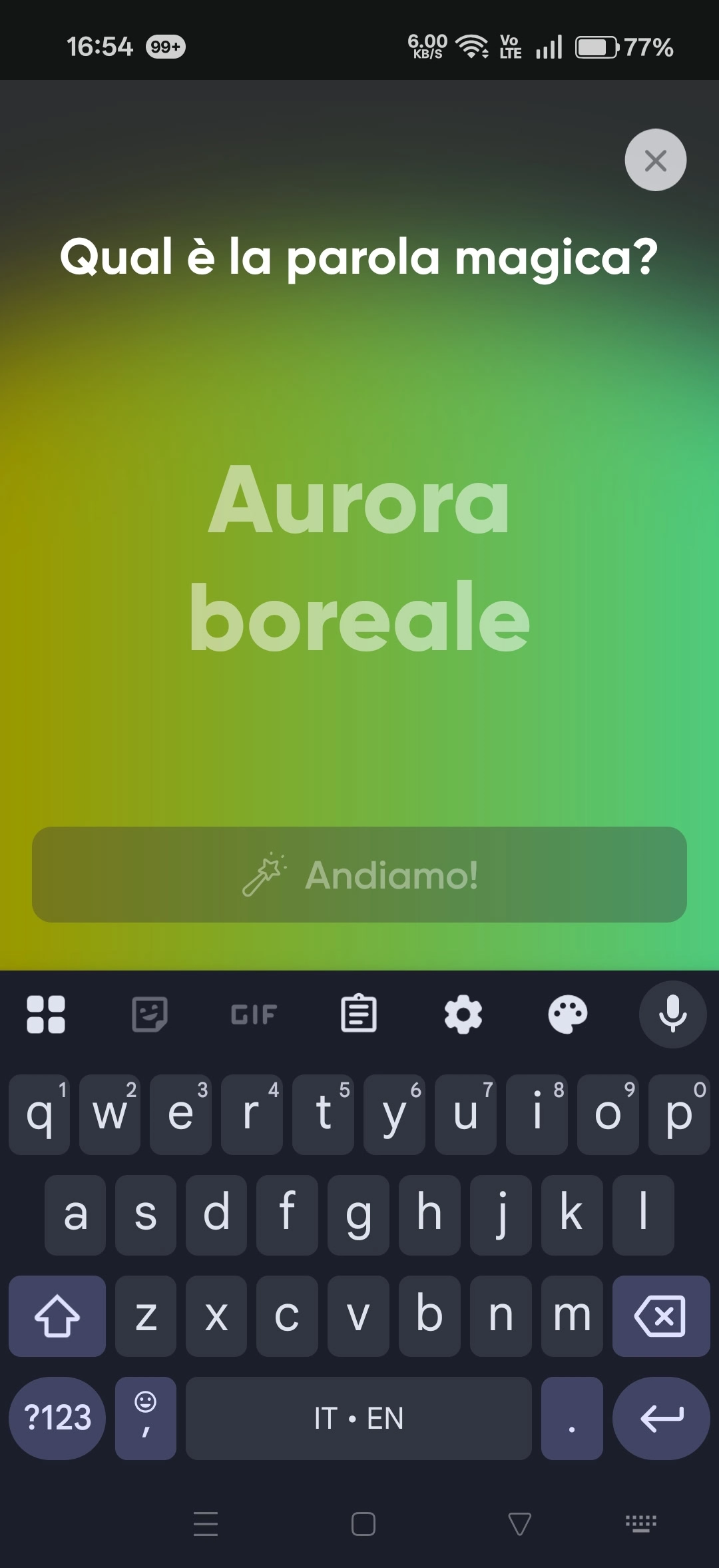Start voice input with the microphone

[672, 1014]
